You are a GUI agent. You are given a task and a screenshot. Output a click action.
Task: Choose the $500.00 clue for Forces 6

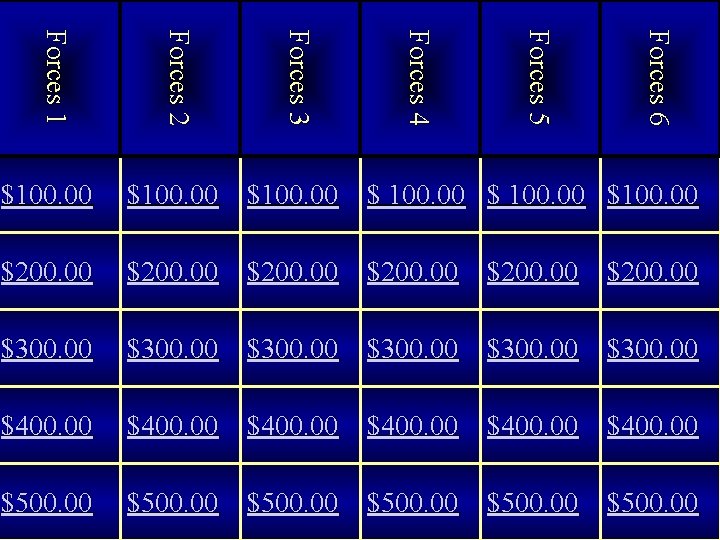(653, 503)
